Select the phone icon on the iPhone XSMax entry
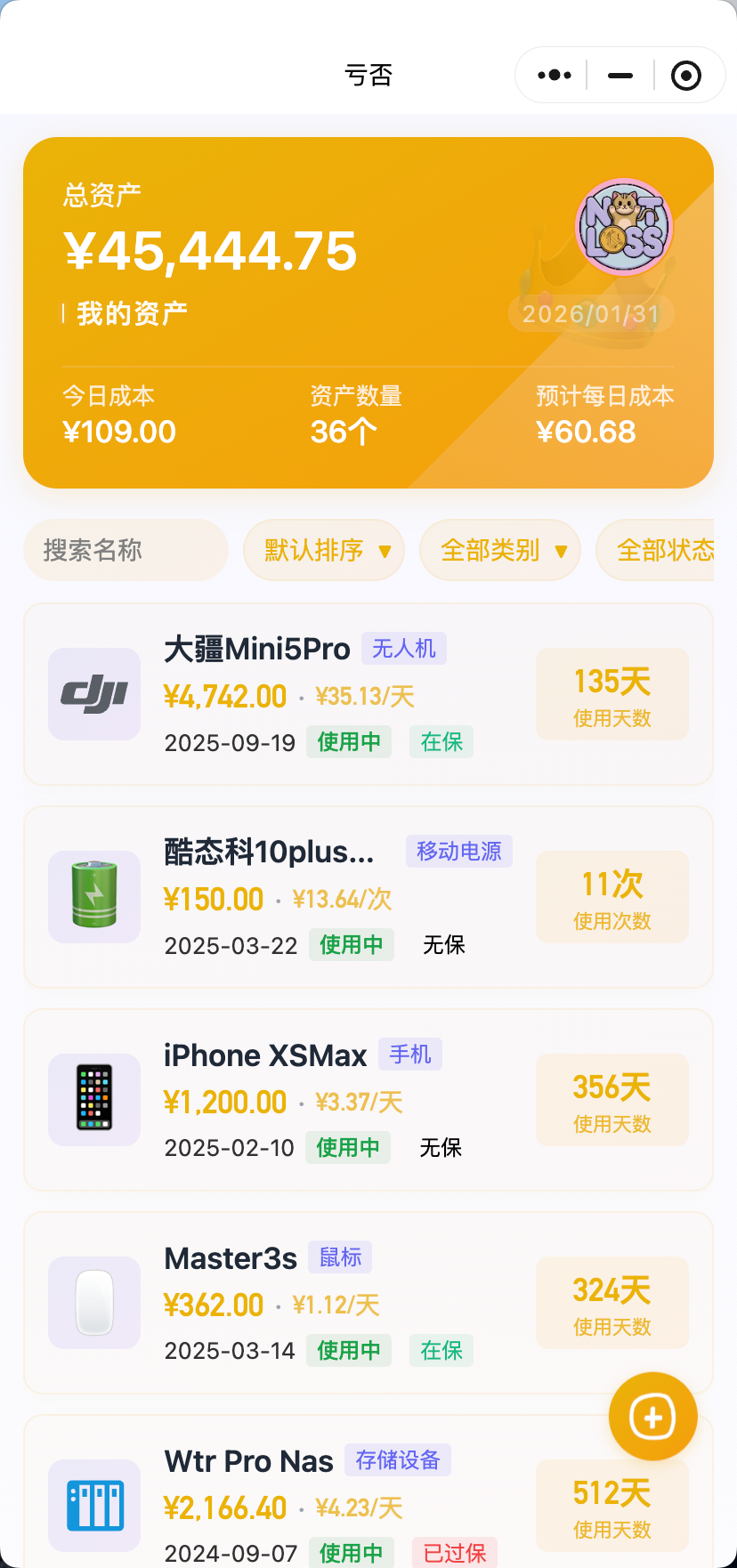Viewport: 737px width, 1568px height. pos(93,1100)
